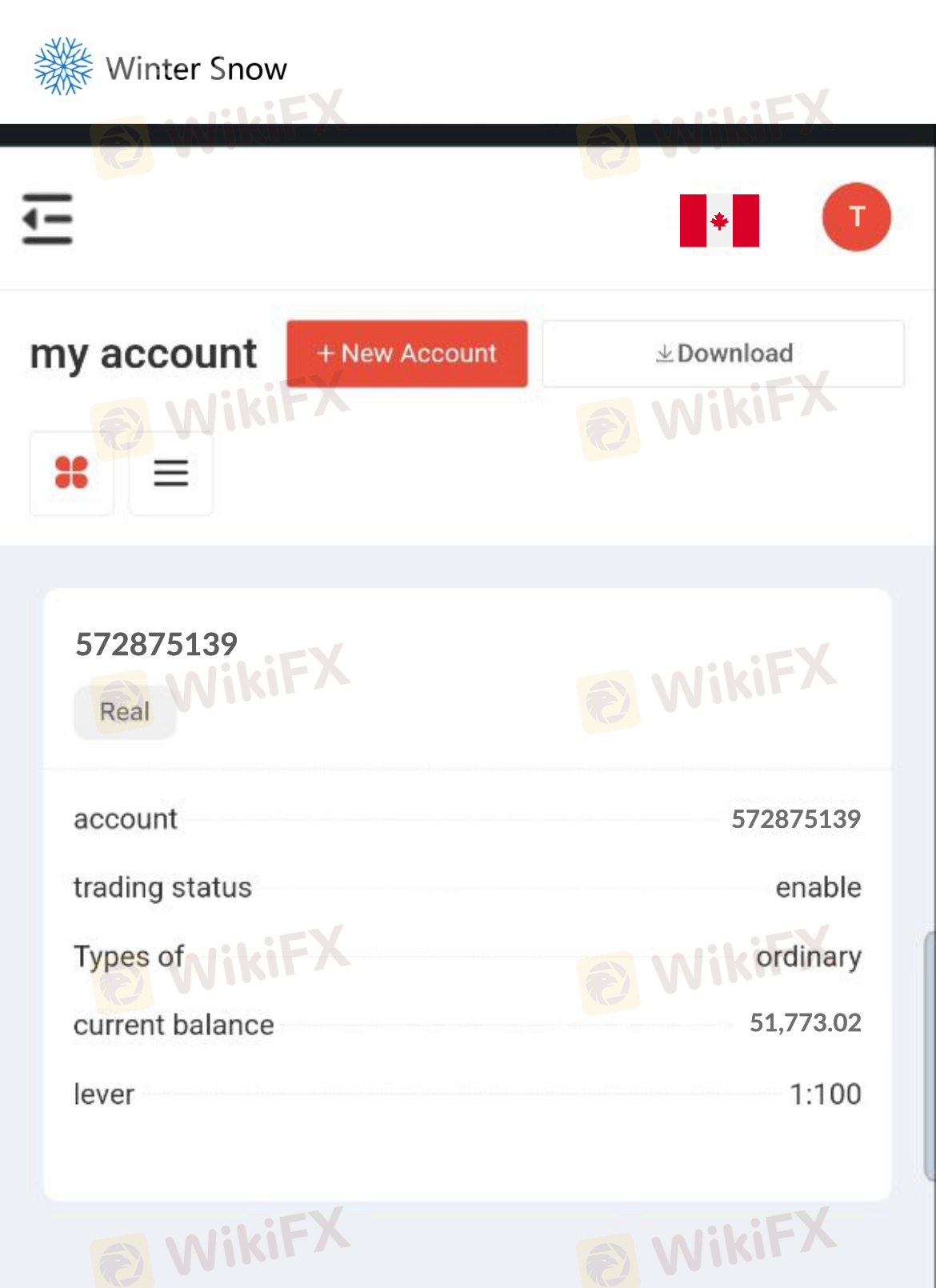Open the T profile avatar
This screenshot has height=1288, width=936.
(856, 217)
